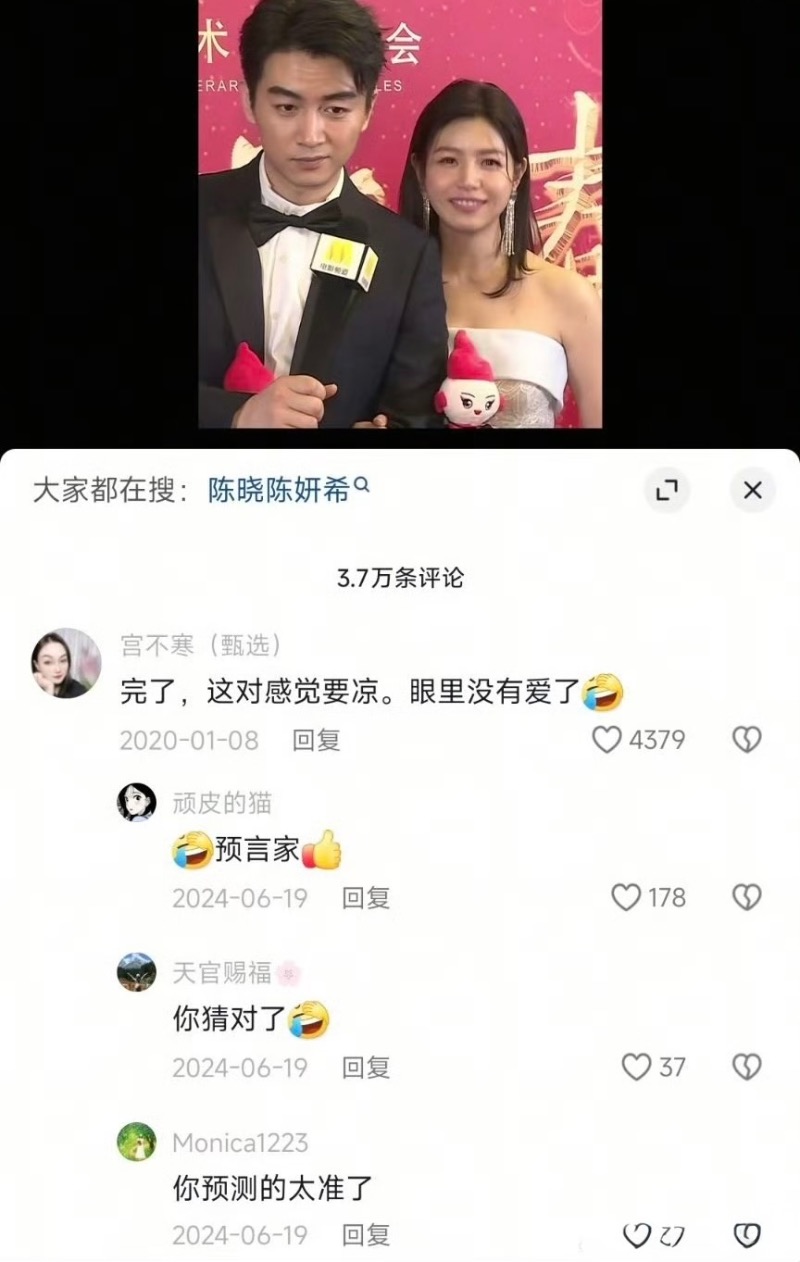
Task: Like 天官赐福's reply
Action: click(x=636, y=1067)
